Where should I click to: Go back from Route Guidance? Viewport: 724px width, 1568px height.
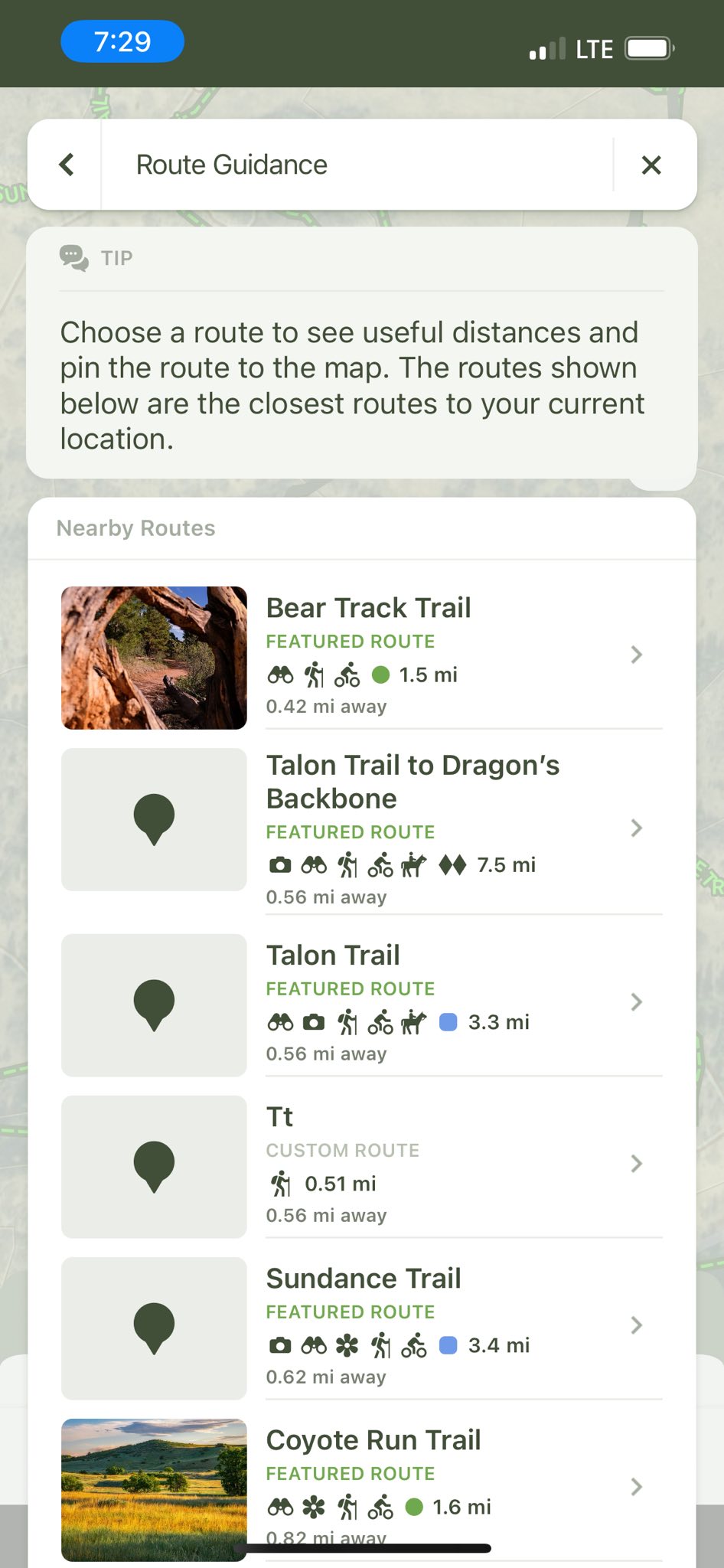(67, 165)
